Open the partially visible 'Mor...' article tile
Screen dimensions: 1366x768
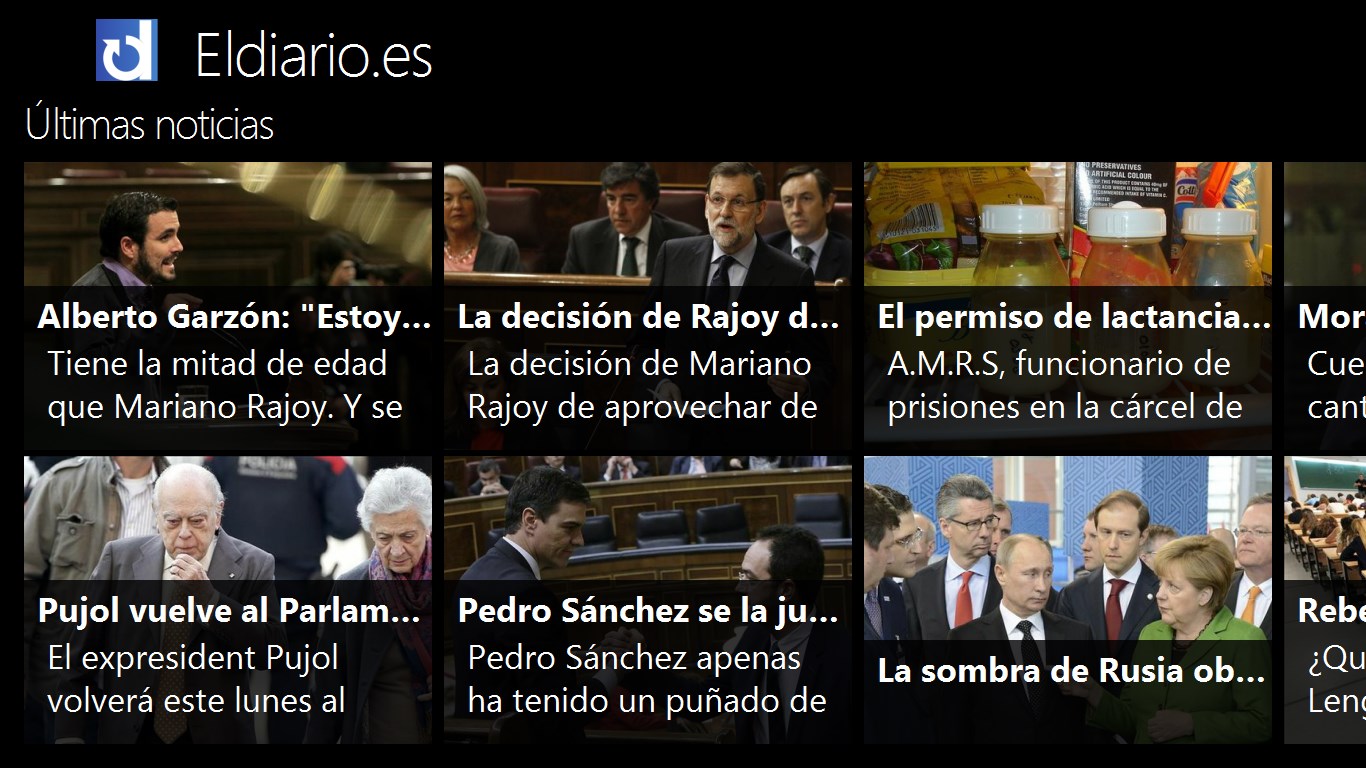click(1326, 306)
